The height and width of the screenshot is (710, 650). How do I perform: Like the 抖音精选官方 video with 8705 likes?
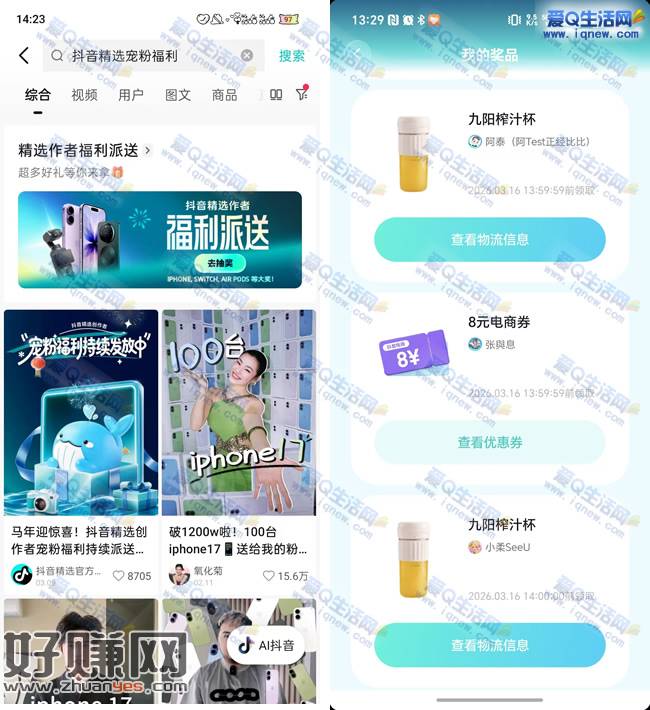tap(118, 576)
